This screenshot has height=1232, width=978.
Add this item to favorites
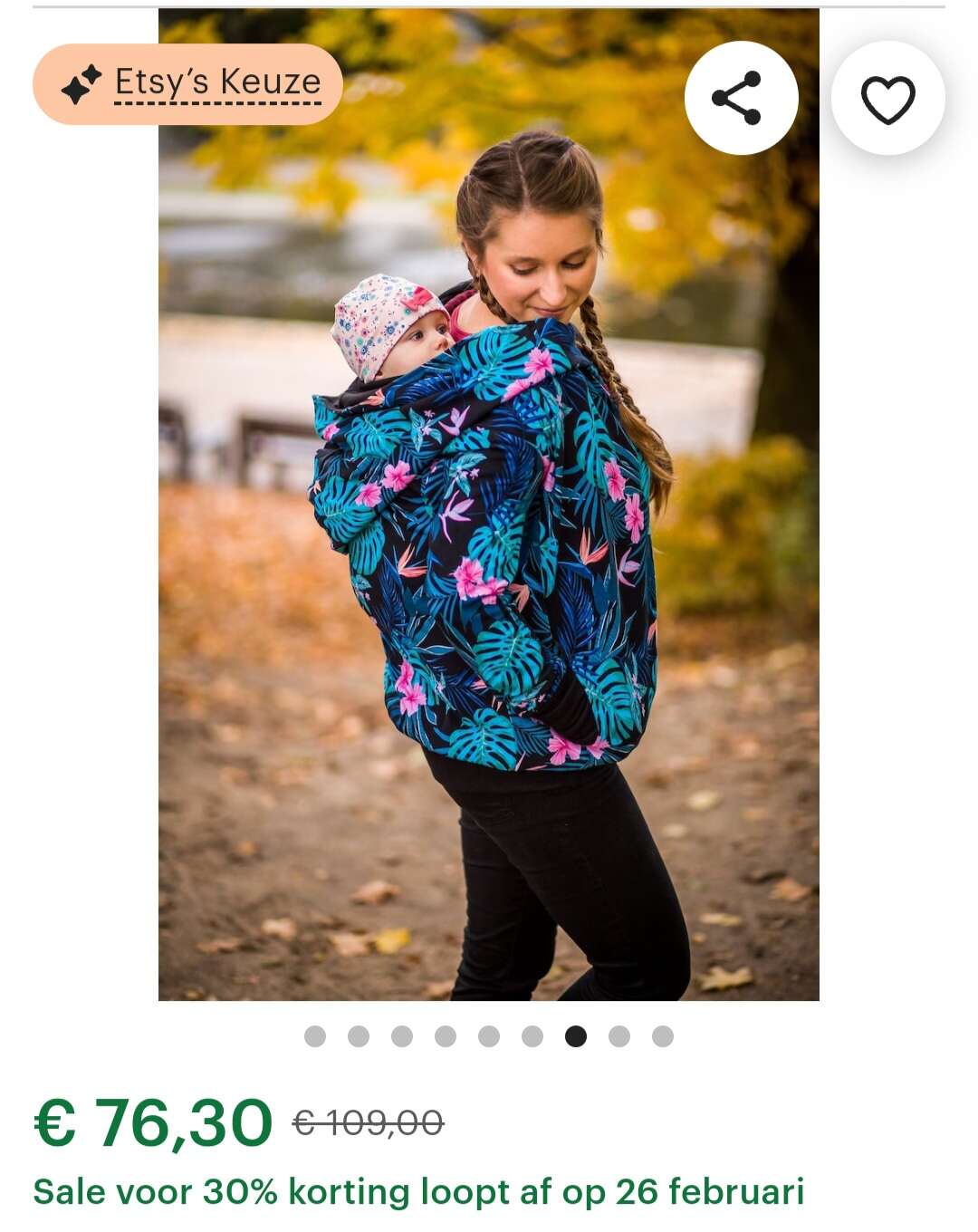[x=887, y=98]
